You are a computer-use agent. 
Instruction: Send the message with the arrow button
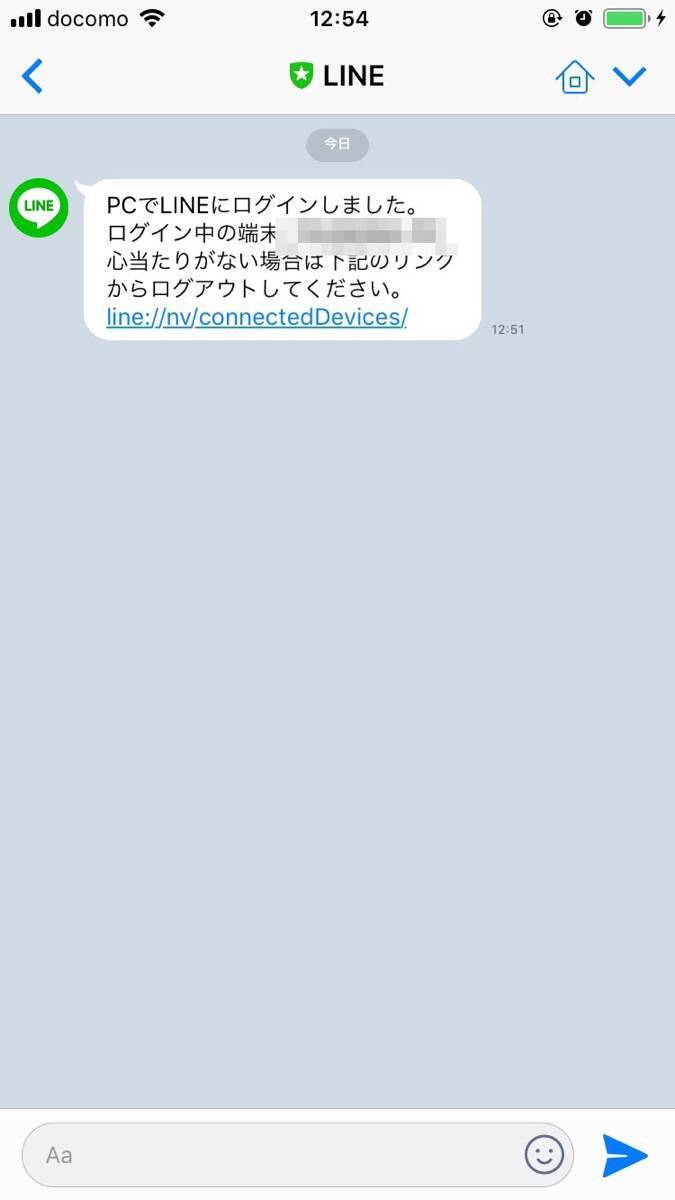[626, 1156]
